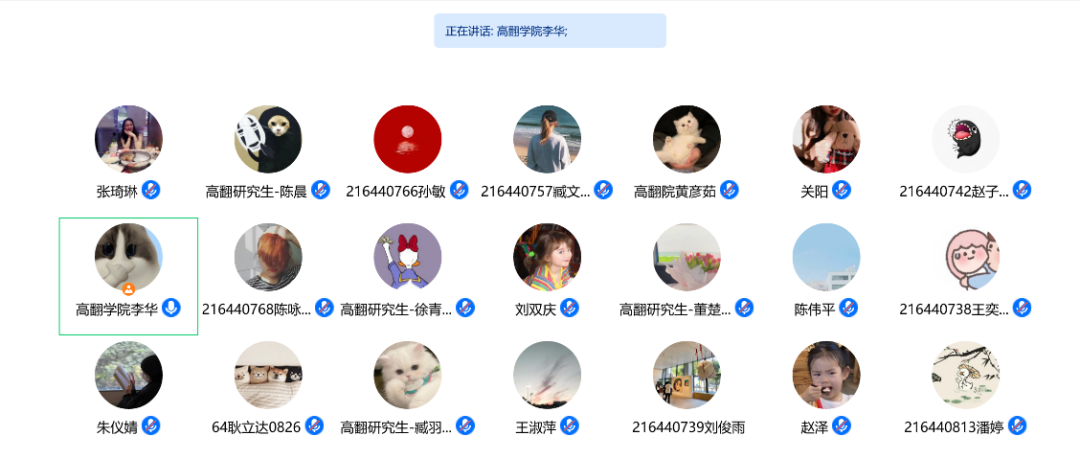The image size is (1080, 459).
Task: Tap participant 刘双庆's avatar tile
Action: [547, 257]
